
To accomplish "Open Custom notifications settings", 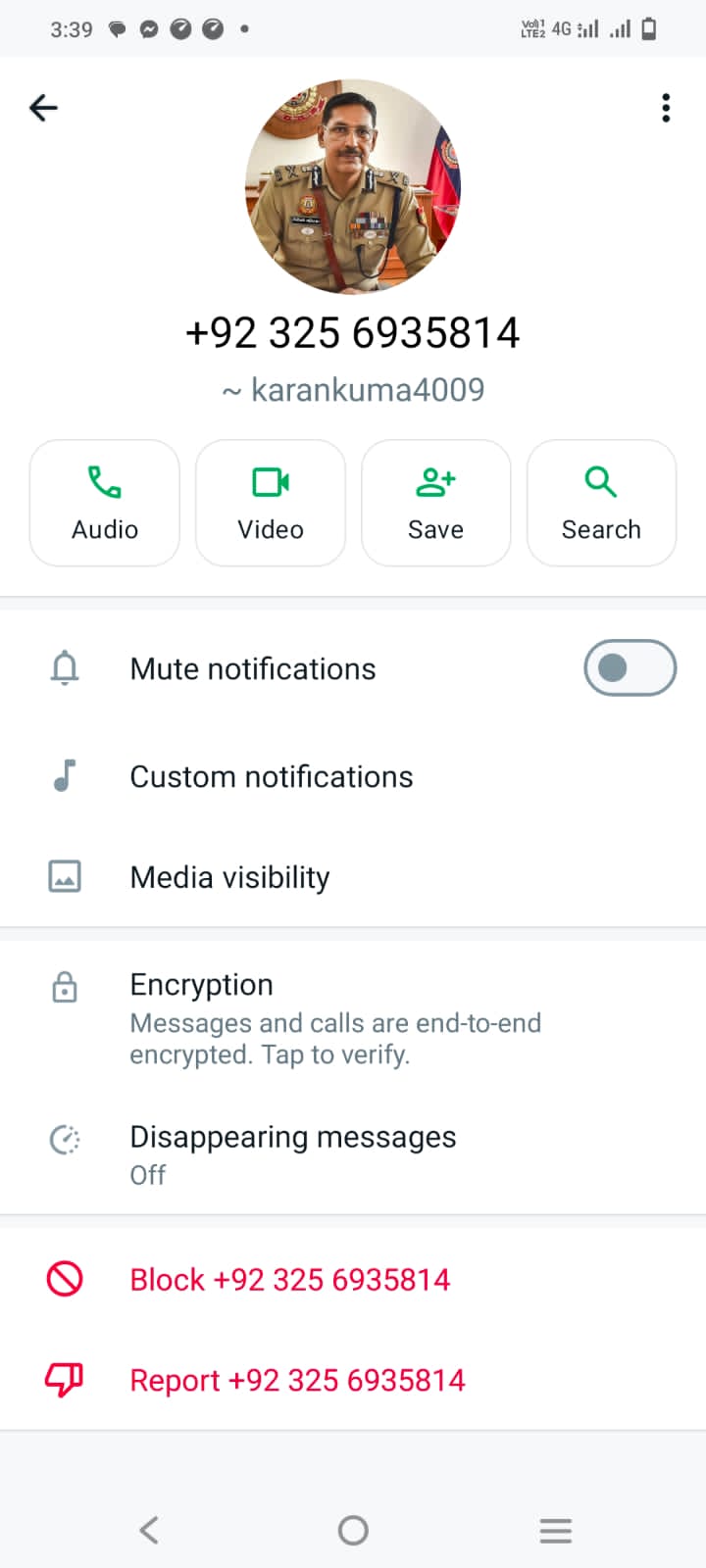I will pyautogui.click(x=353, y=776).
